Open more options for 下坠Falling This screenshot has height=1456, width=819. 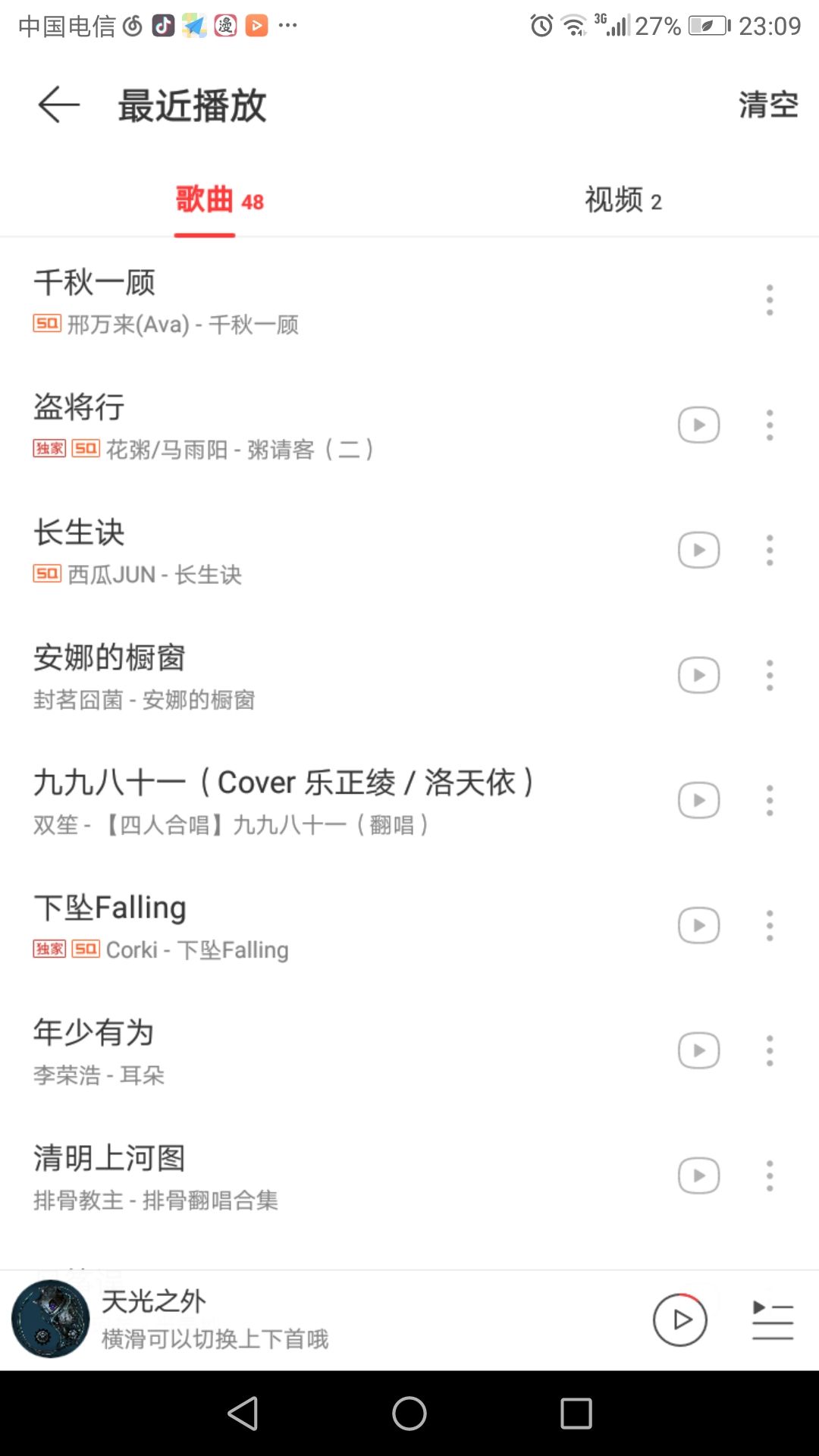click(x=770, y=926)
